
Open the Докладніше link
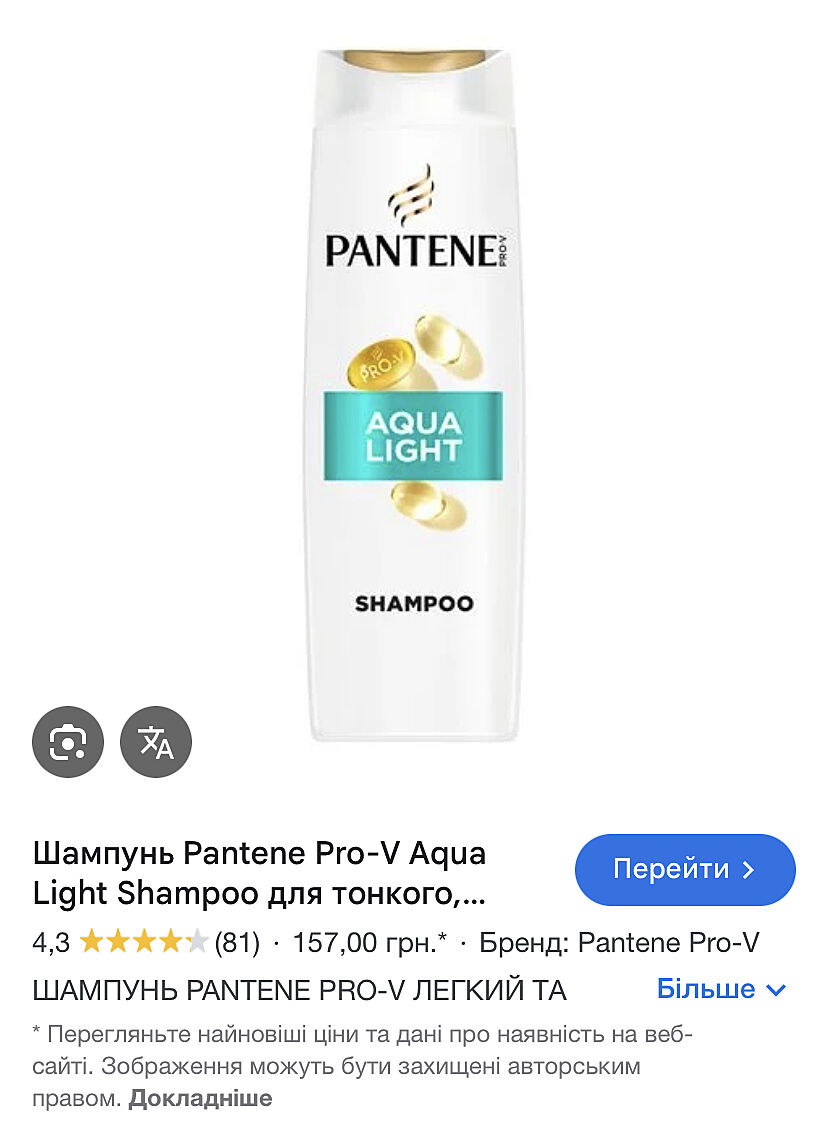pyautogui.click(x=201, y=1099)
